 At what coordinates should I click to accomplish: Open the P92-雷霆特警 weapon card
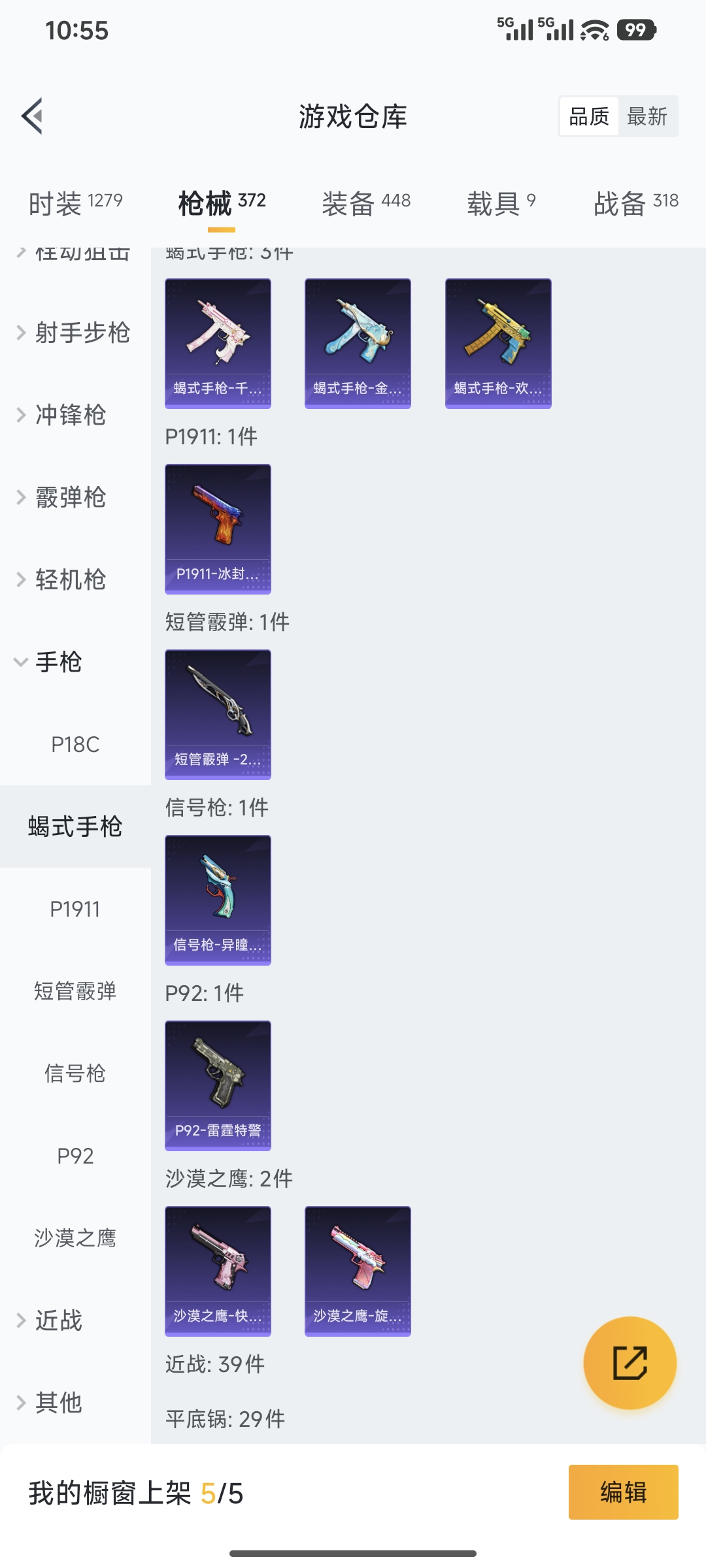(218, 1085)
